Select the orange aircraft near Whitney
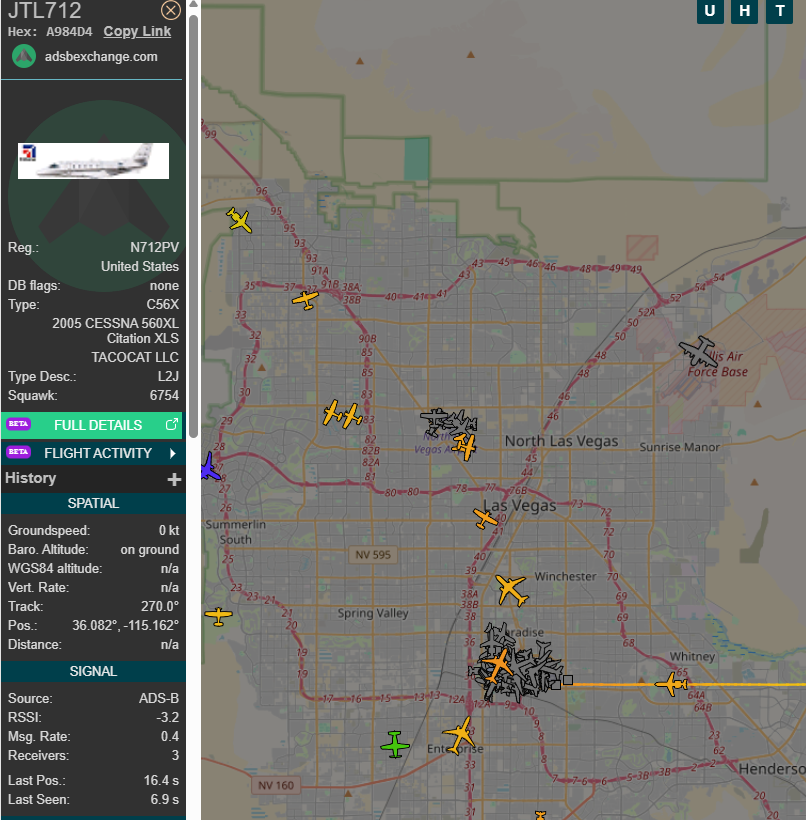This screenshot has width=806, height=820. [671, 685]
